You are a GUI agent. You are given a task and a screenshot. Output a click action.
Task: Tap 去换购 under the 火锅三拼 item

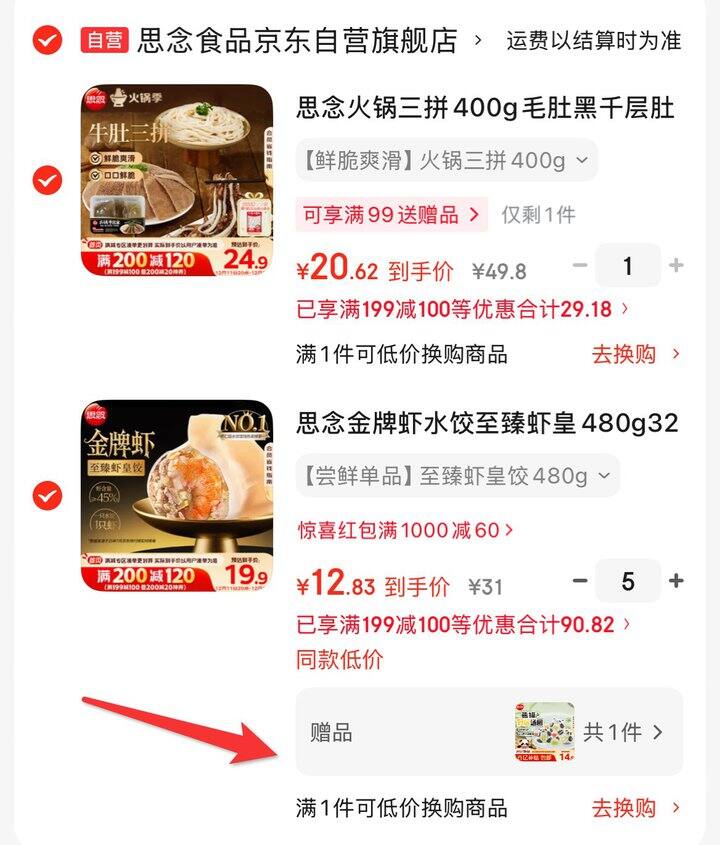(636, 354)
